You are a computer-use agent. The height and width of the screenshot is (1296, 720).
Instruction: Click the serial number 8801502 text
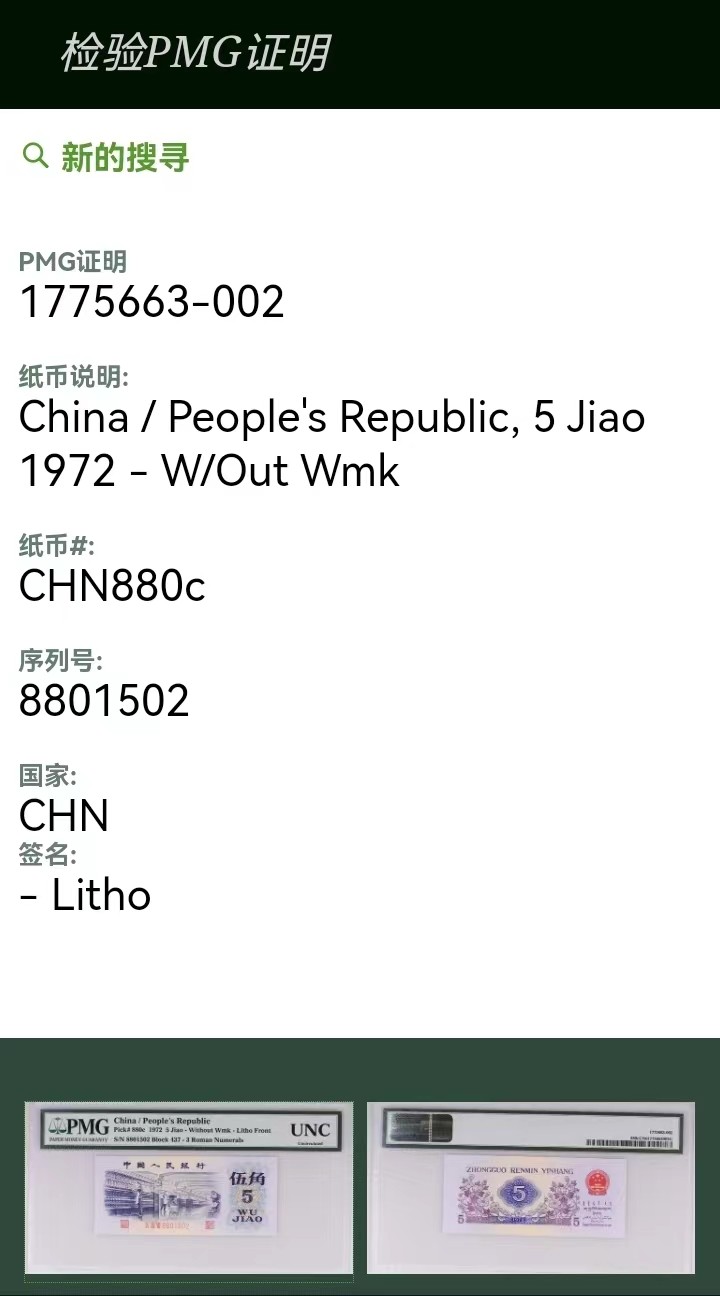coord(103,700)
